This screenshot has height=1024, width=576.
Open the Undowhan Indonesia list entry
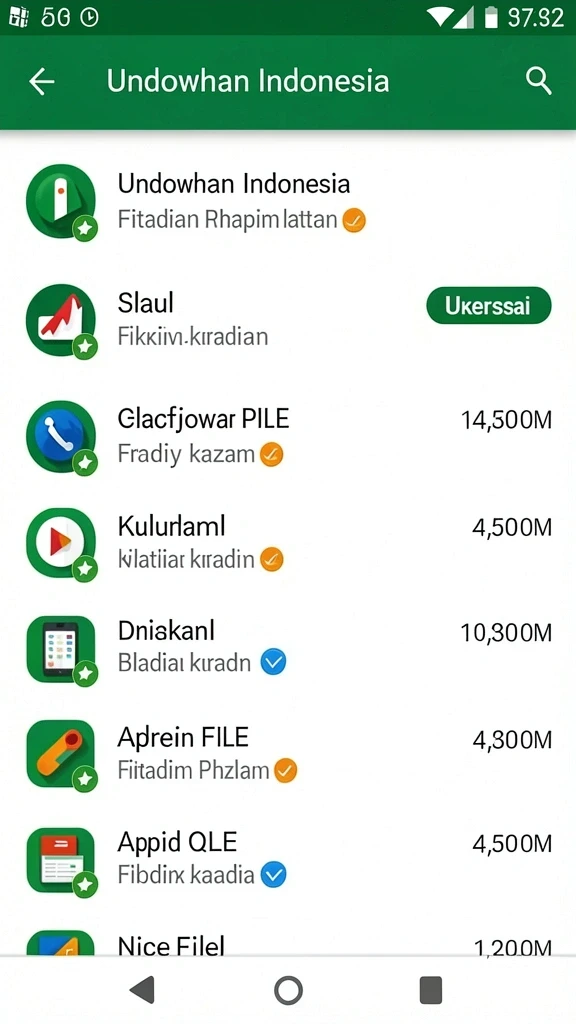pyautogui.click(x=288, y=201)
